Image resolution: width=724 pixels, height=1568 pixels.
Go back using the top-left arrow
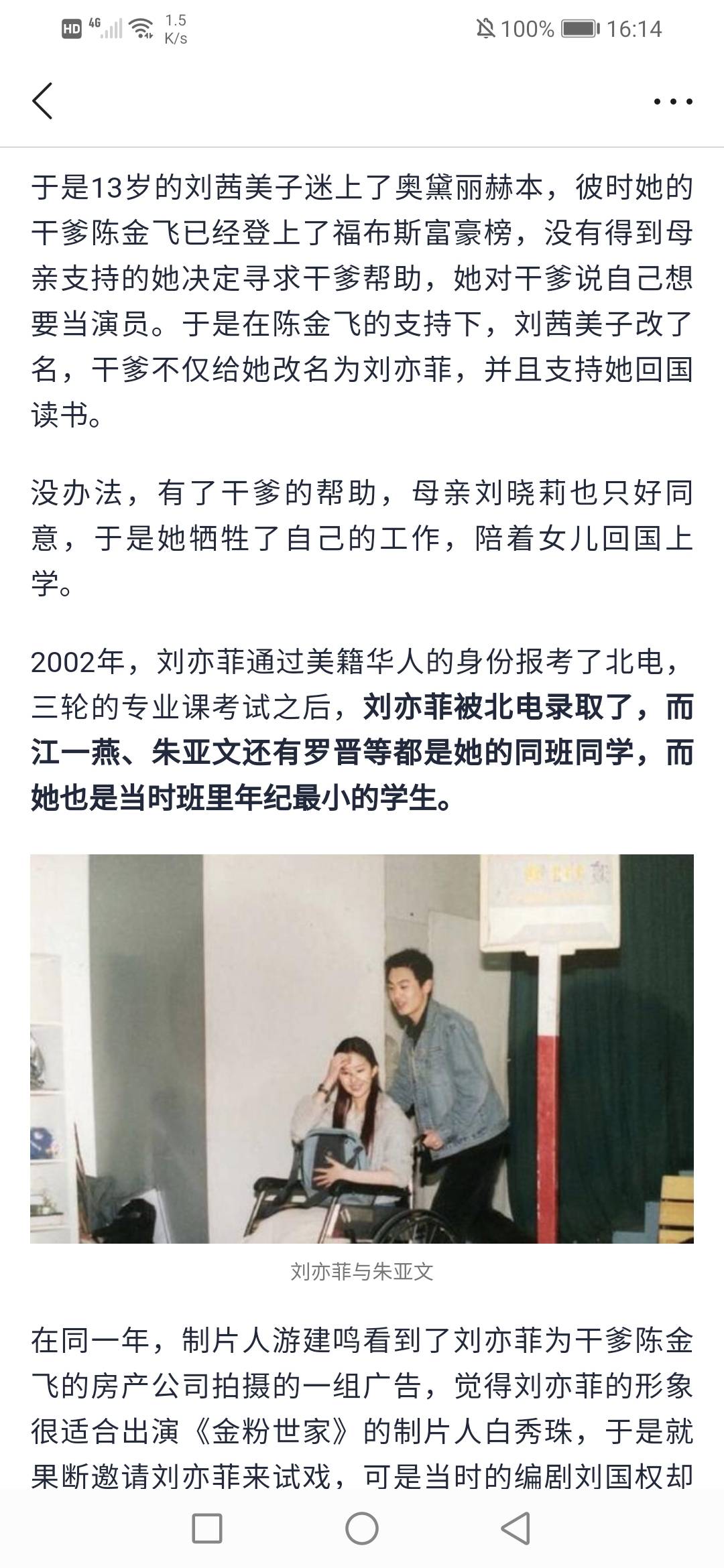42,102
